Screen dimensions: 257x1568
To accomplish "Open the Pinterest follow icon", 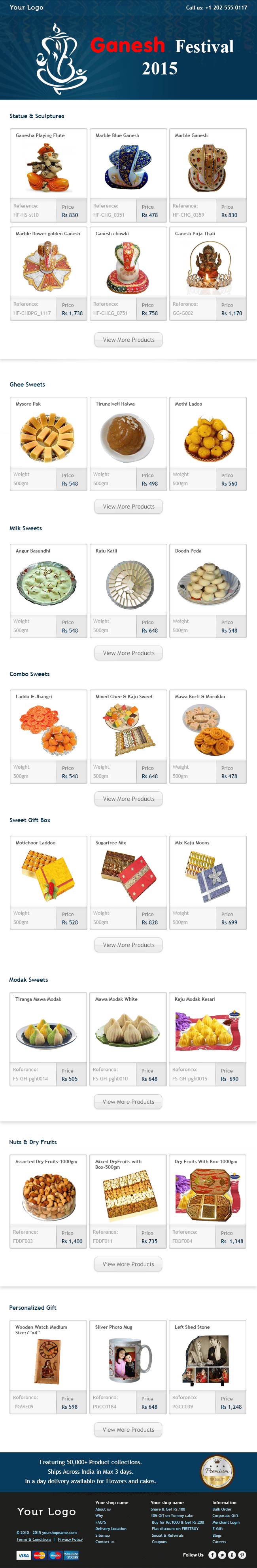I will 242,1555.
